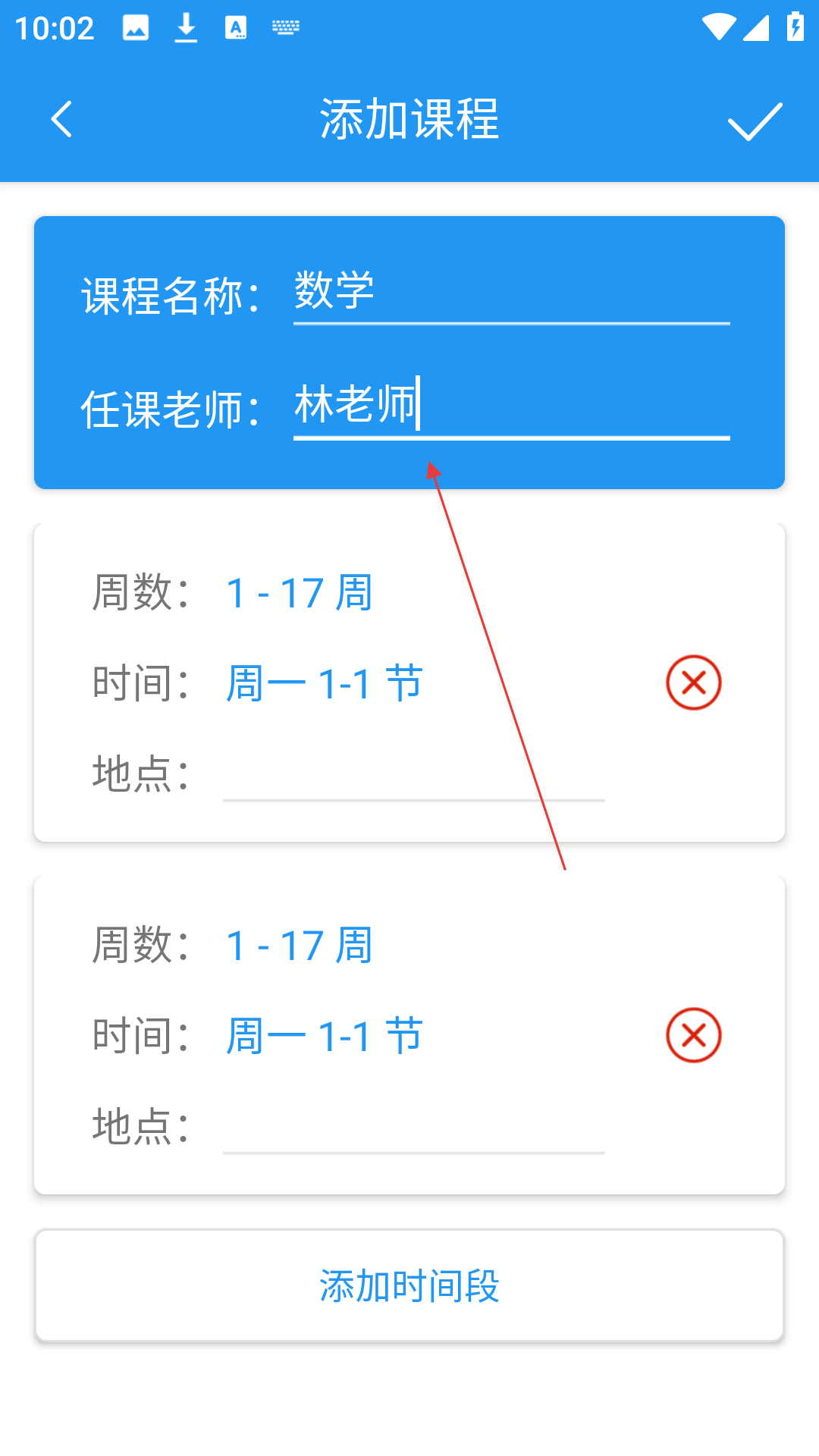Viewport: 819px width, 1456px height.
Task: Edit the course name field 数学
Action: [x=512, y=293]
